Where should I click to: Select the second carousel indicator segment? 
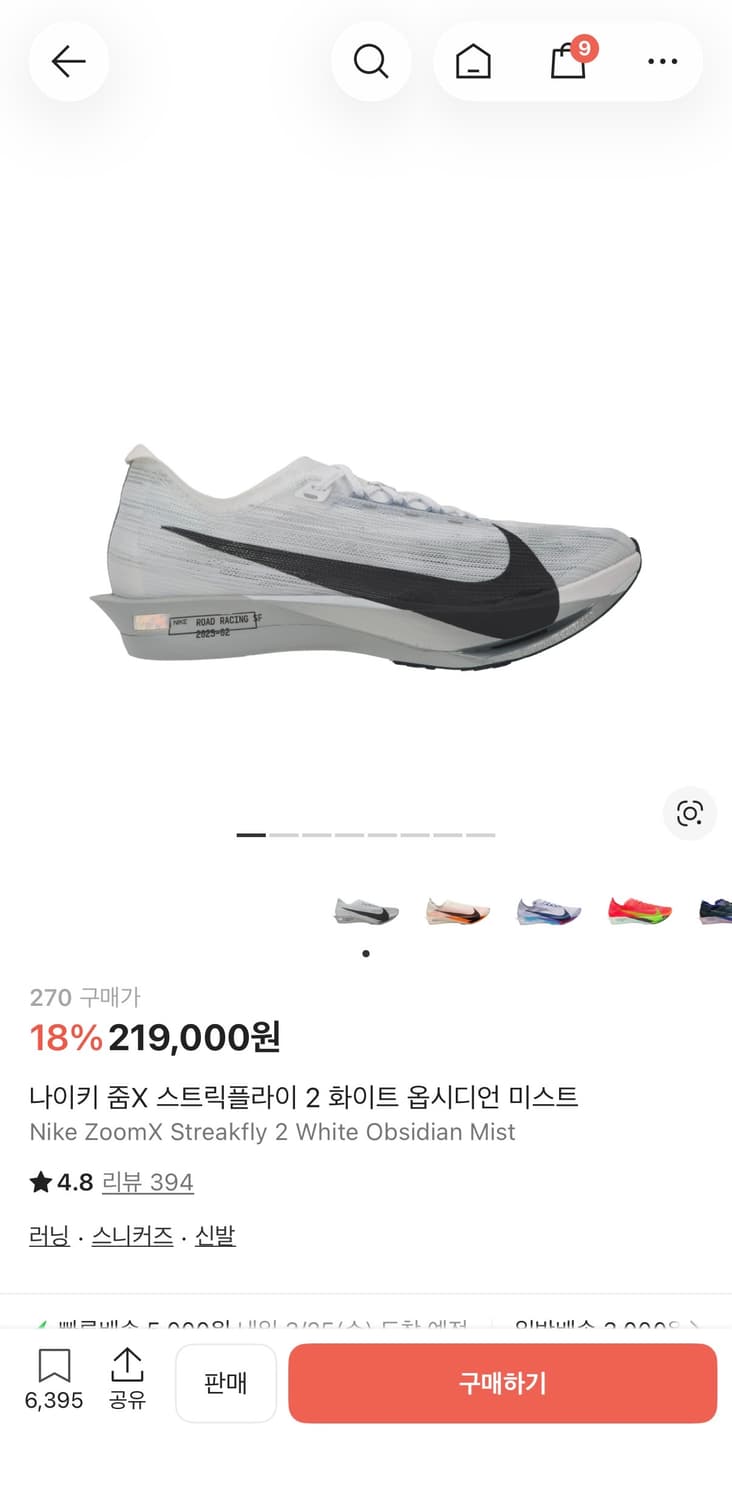(285, 834)
